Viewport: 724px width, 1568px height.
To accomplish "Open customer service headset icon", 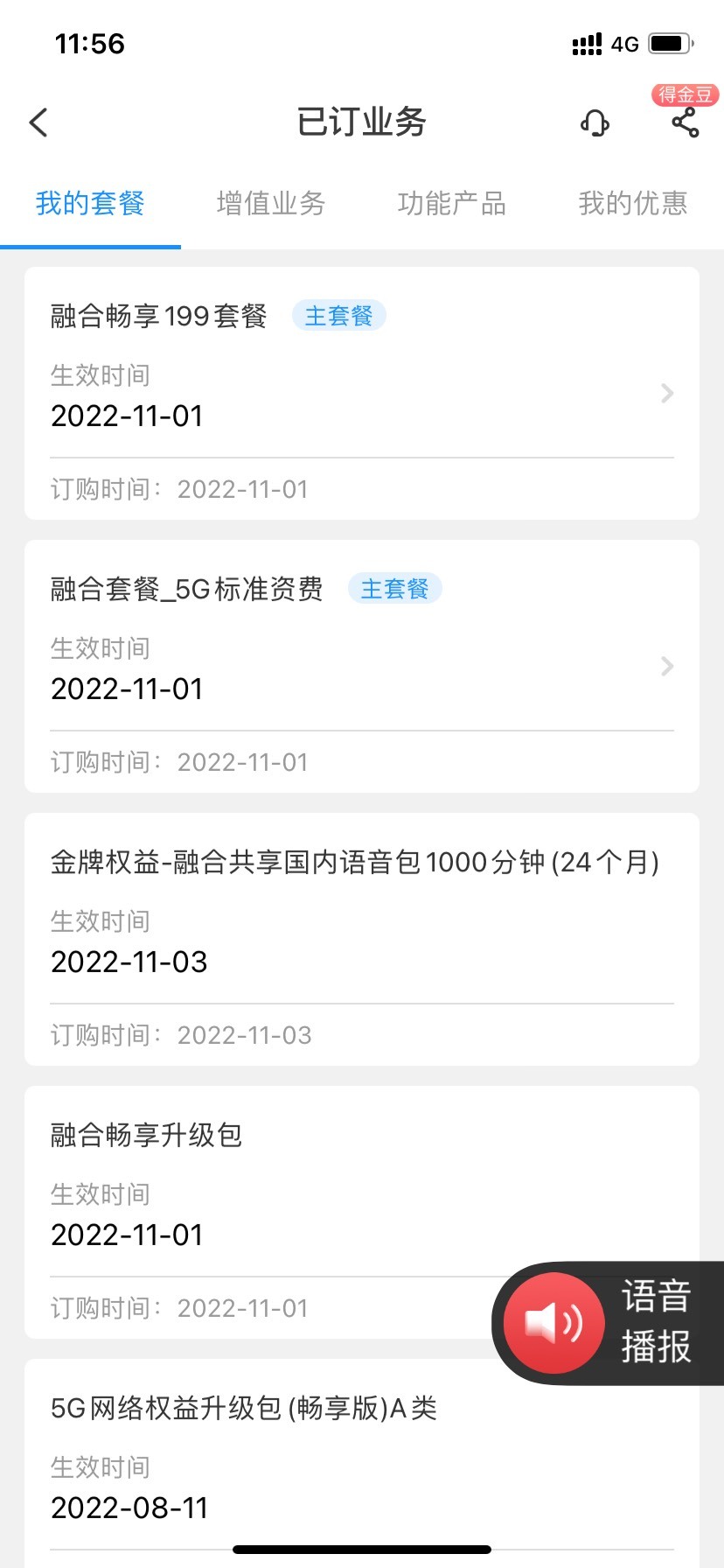I will 595,122.
